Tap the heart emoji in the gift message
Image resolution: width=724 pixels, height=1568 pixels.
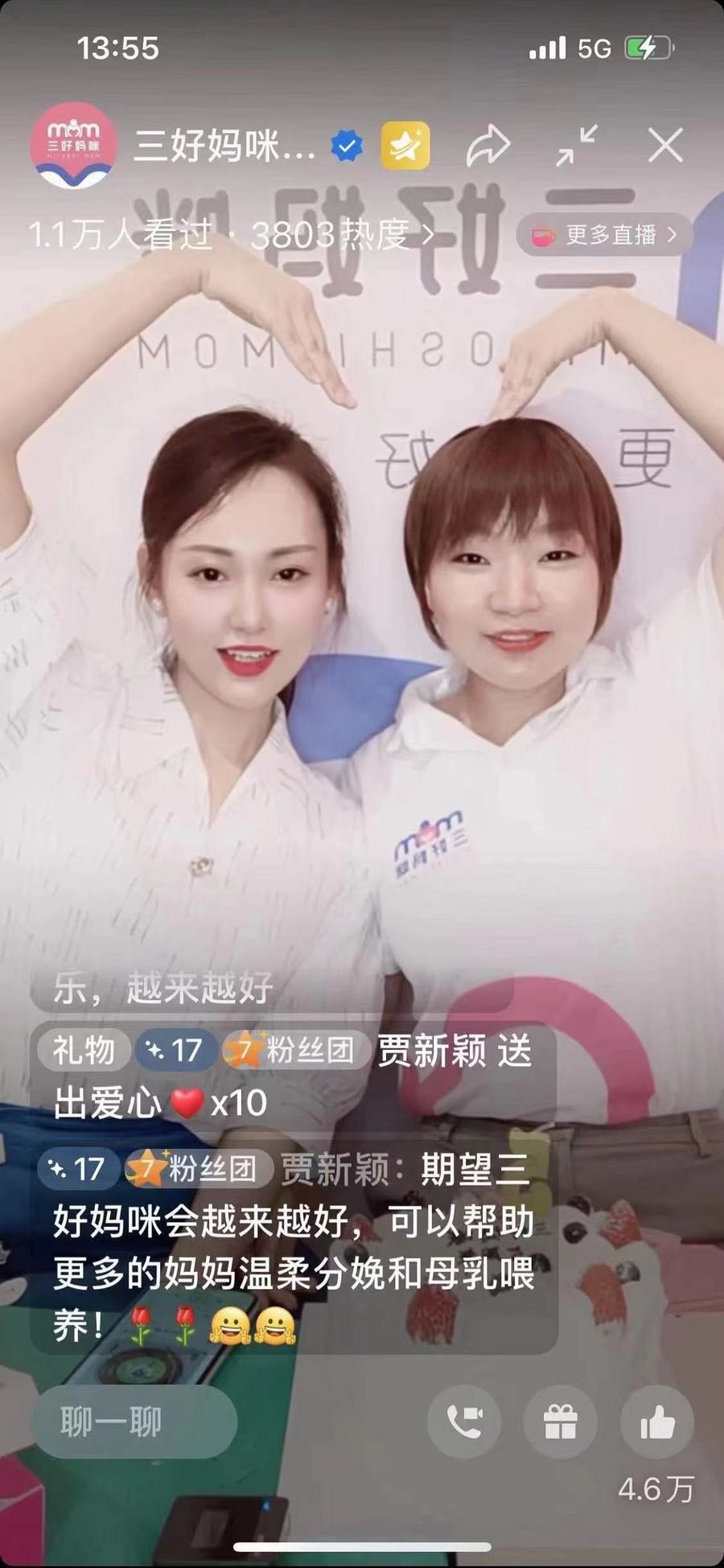188,1101
